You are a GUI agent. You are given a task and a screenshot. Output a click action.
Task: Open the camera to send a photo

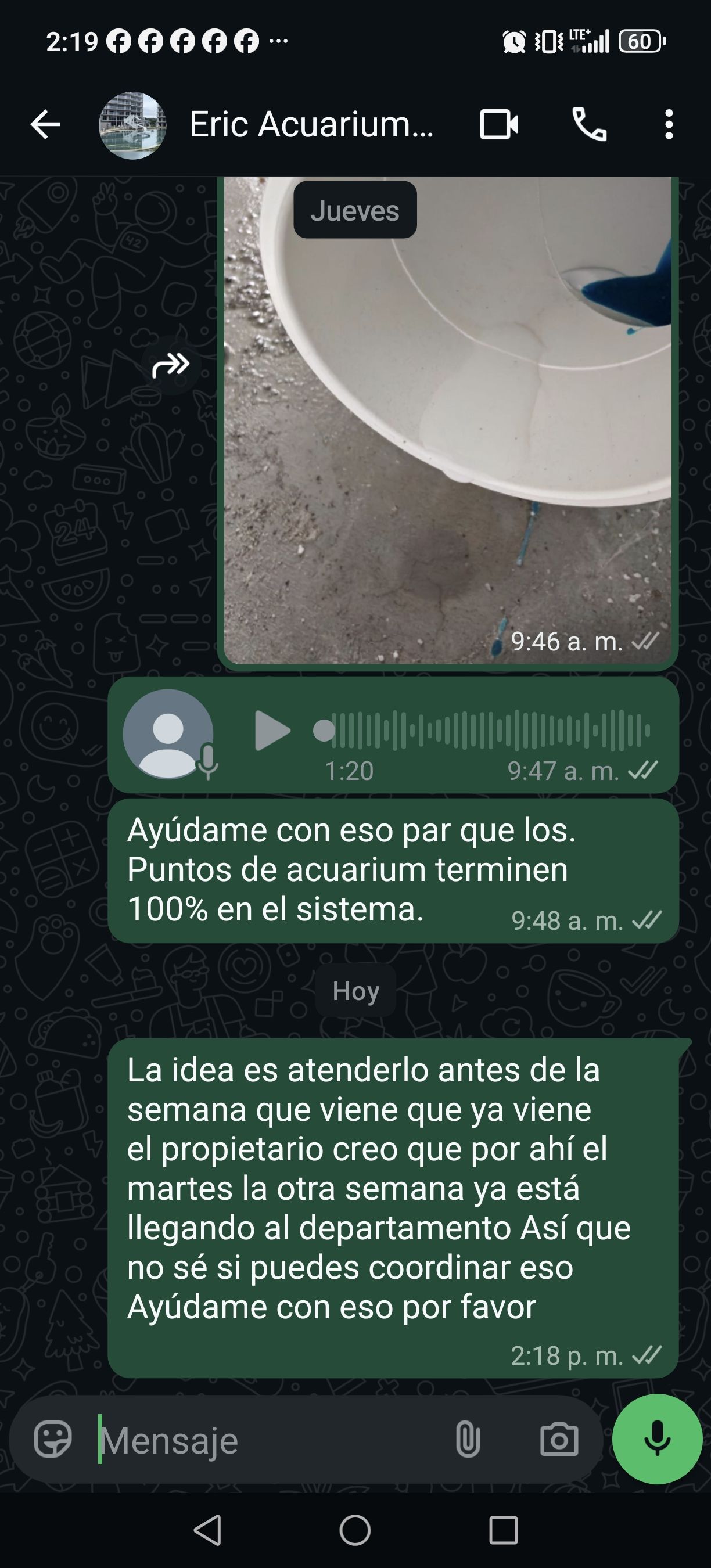(559, 1440)
